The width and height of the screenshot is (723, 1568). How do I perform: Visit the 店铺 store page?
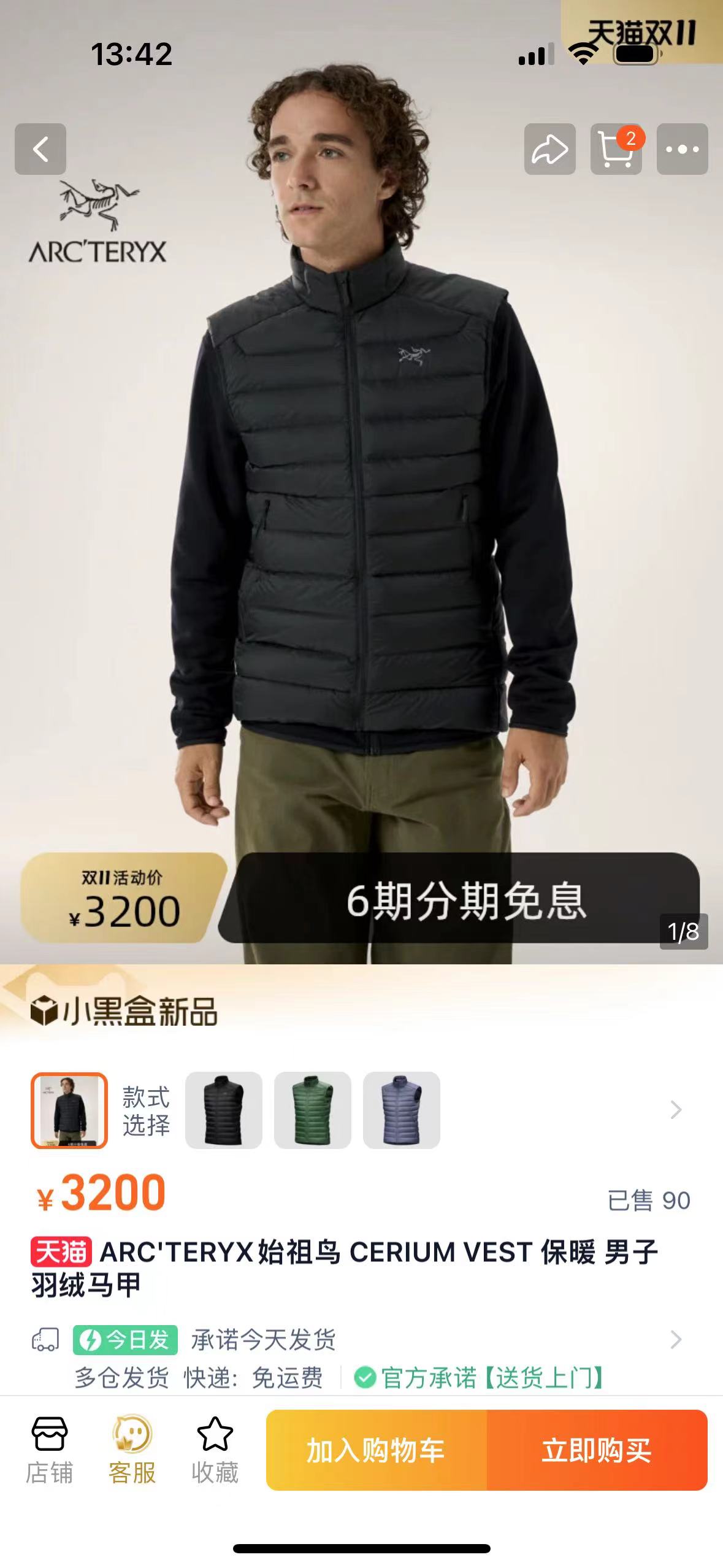tap(49, 1450)
